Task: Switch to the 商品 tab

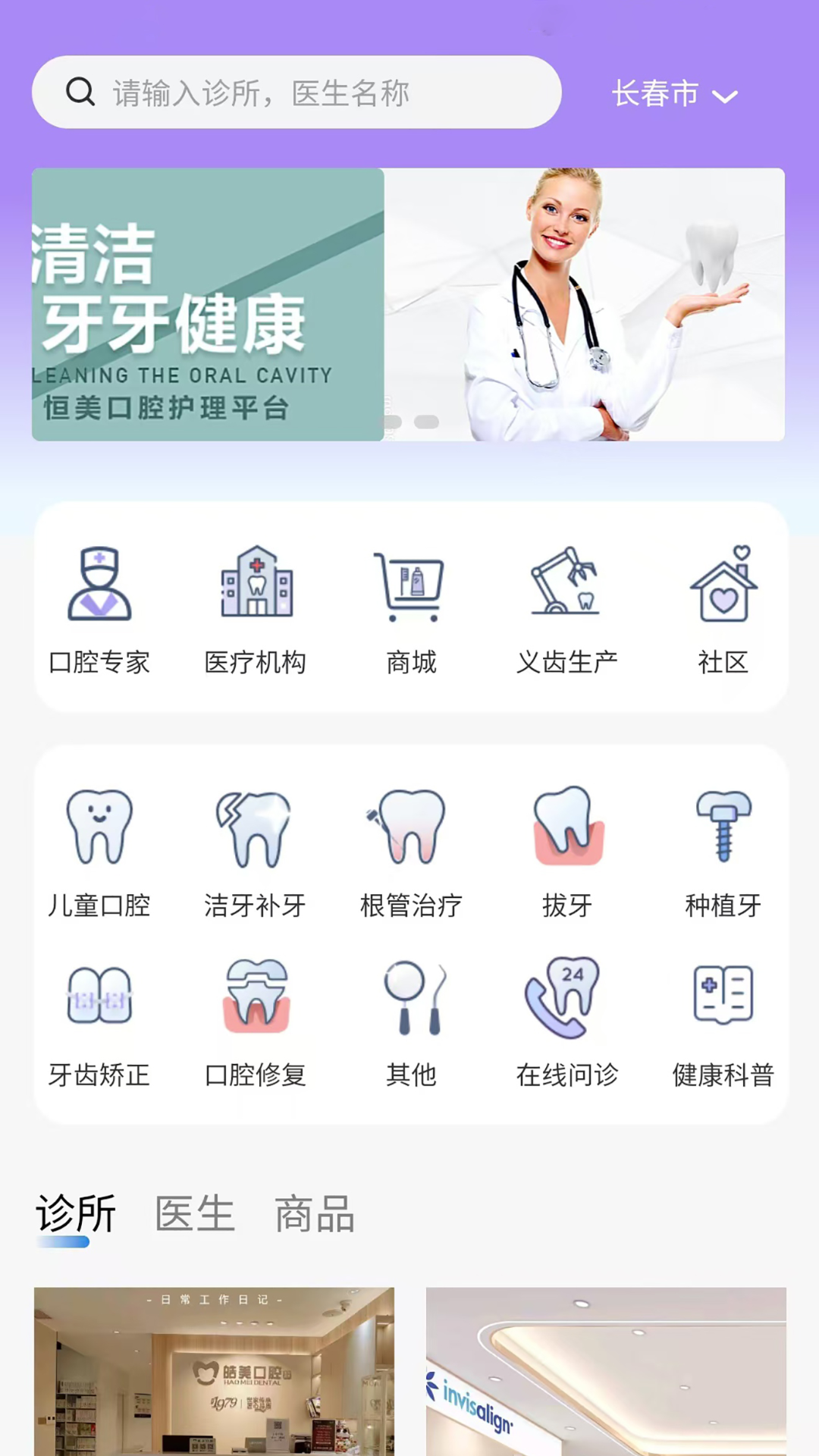Action: [315, 1213]
